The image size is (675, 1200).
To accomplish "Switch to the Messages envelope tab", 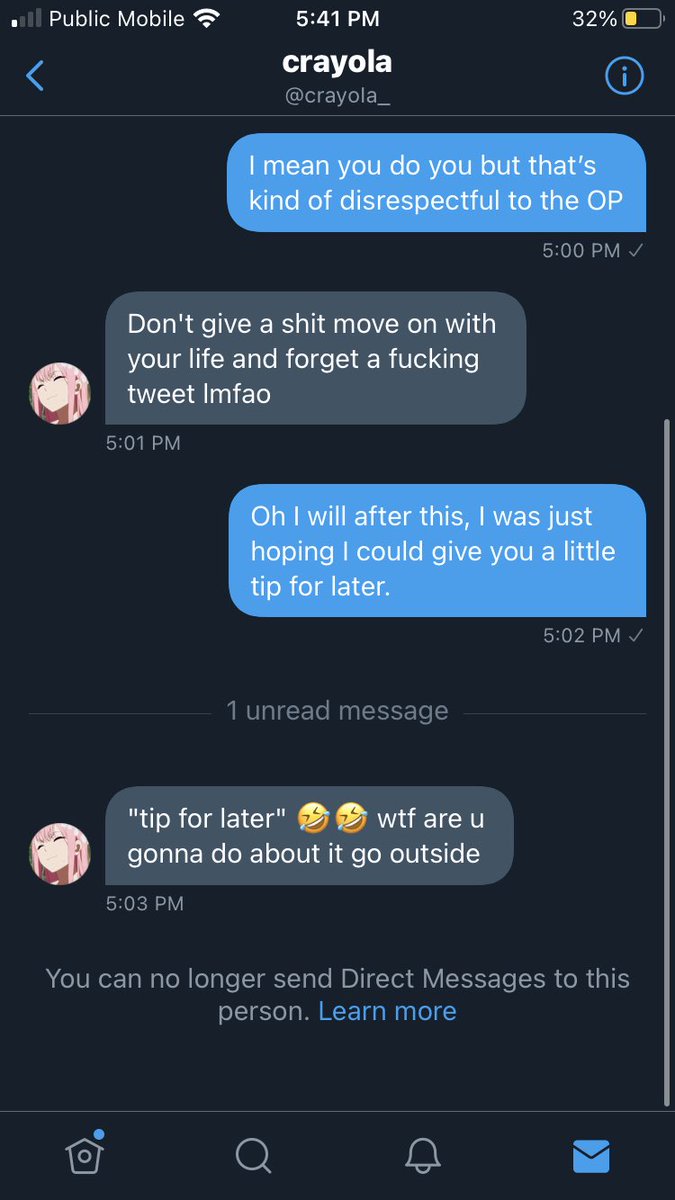I will [591, 1156].
